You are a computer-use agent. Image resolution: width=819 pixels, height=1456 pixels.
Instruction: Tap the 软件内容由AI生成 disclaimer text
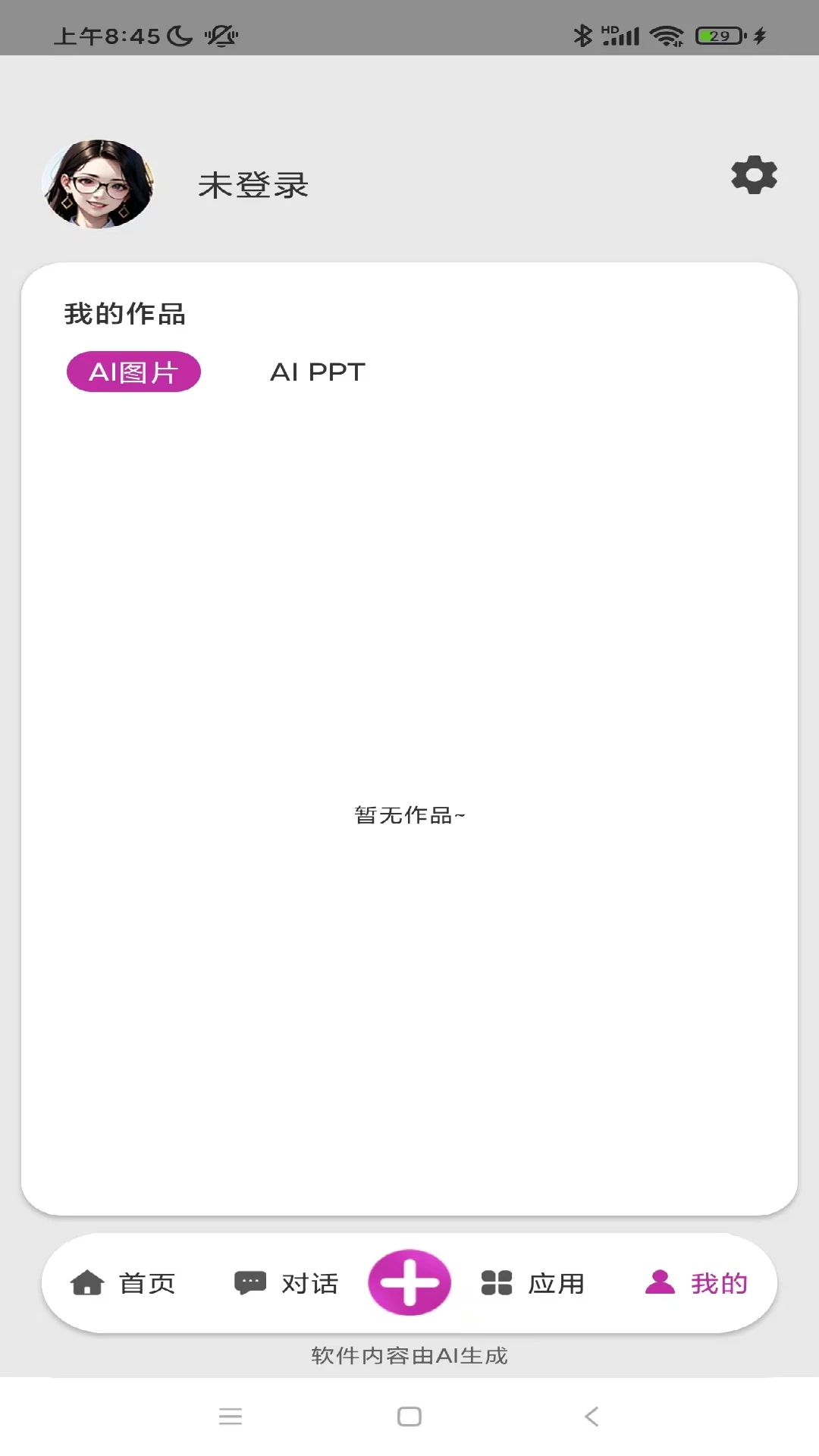click(409, 1356)
